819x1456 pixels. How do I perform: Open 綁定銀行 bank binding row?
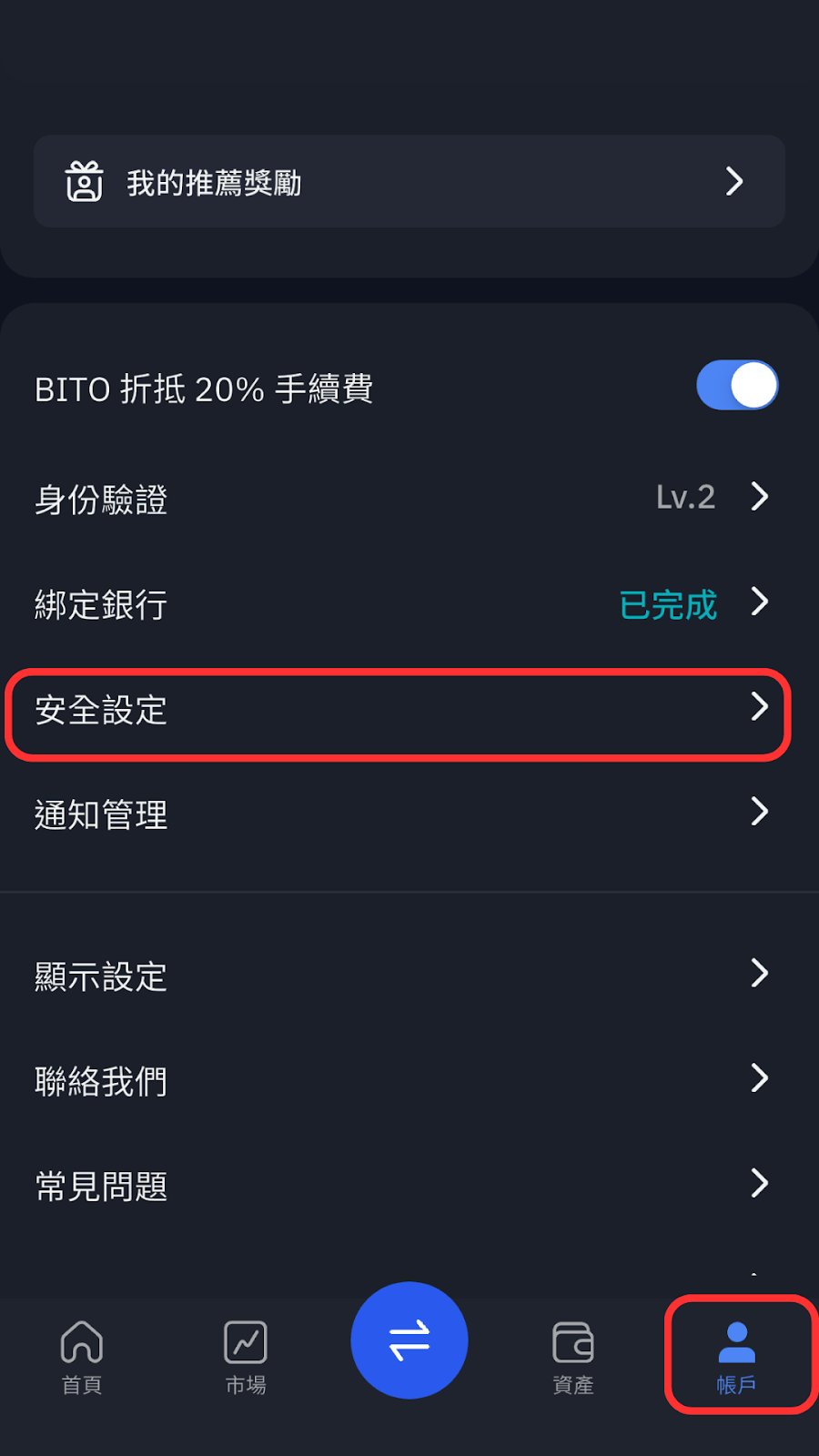point(409,603)
